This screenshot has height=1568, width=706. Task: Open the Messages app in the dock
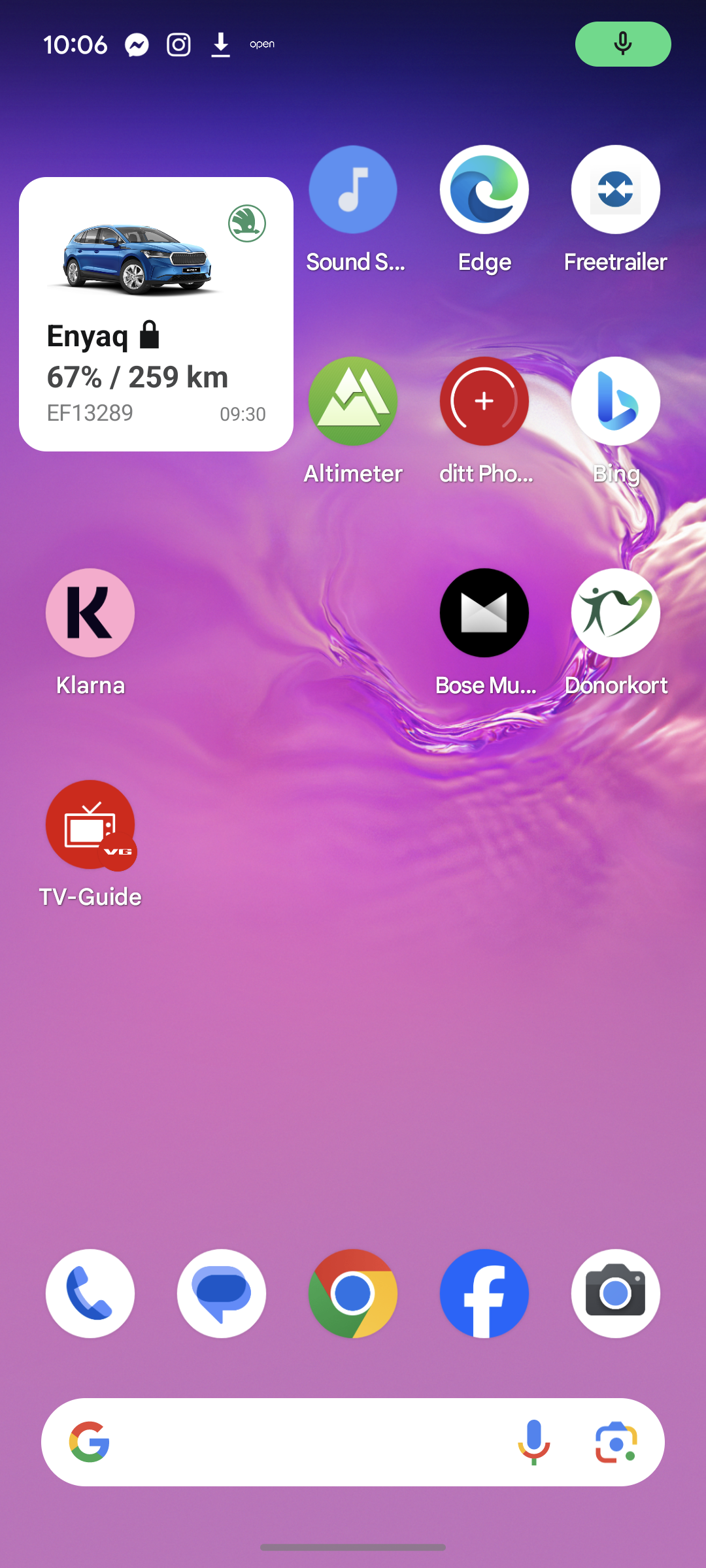click(222, 1294)
